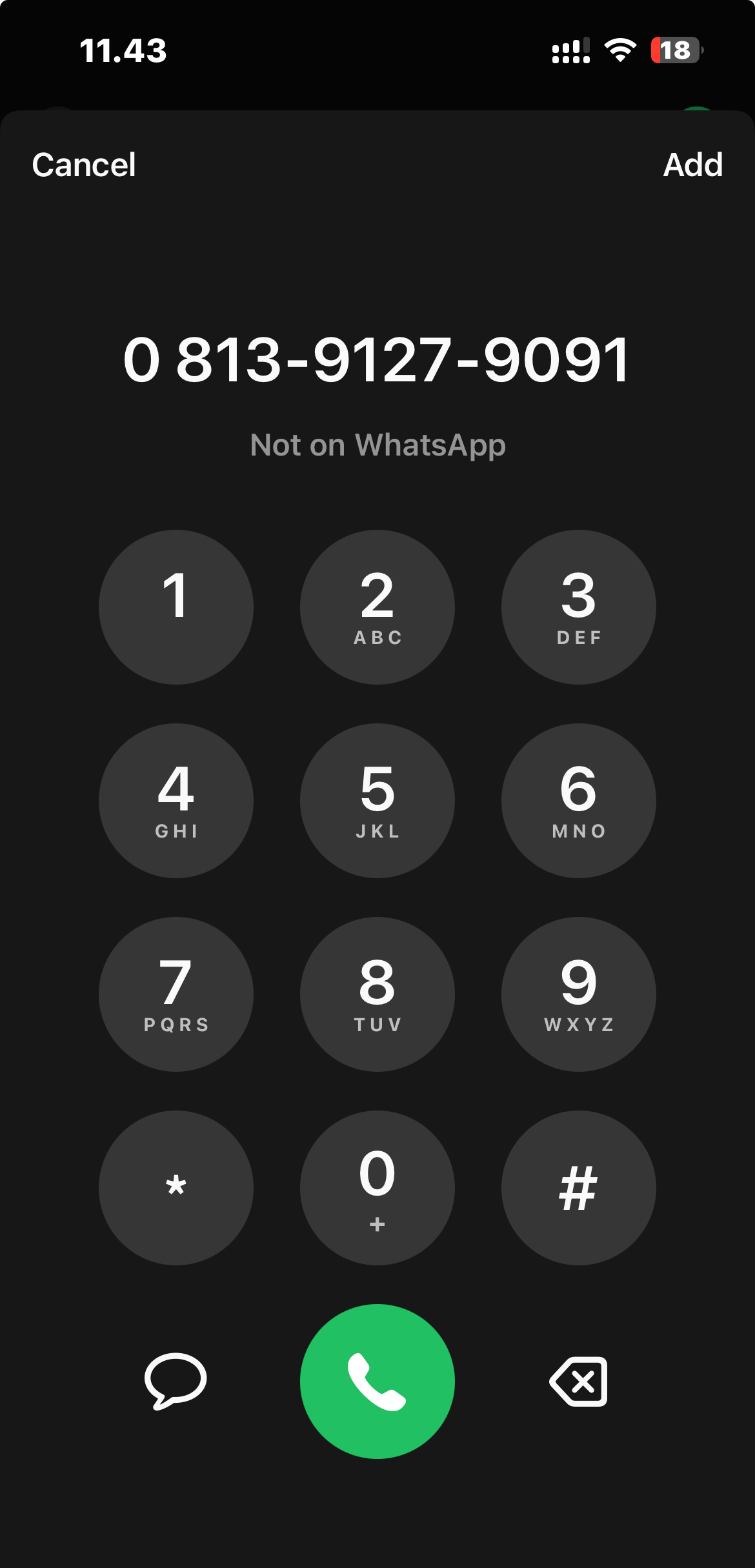This screenshot has width=755, height=1568.
Task: Dial the digit 1
Action: coord(176,607)
